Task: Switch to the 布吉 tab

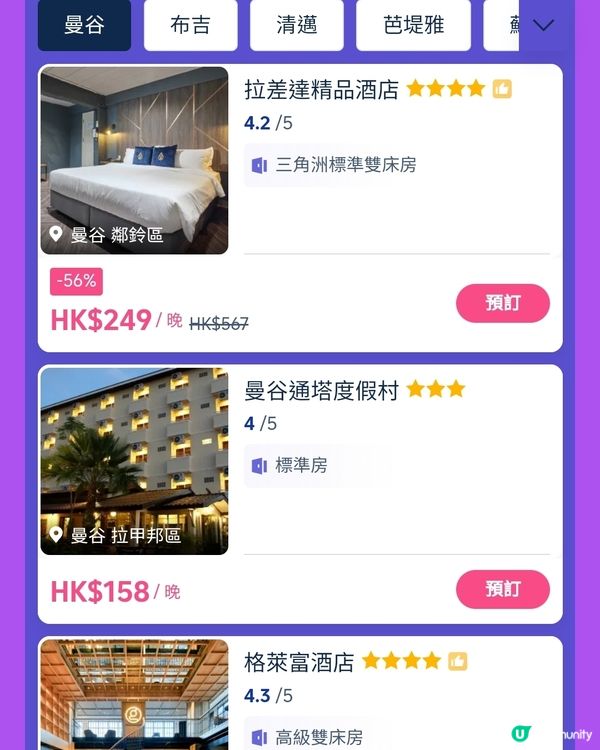Action: 190,25
